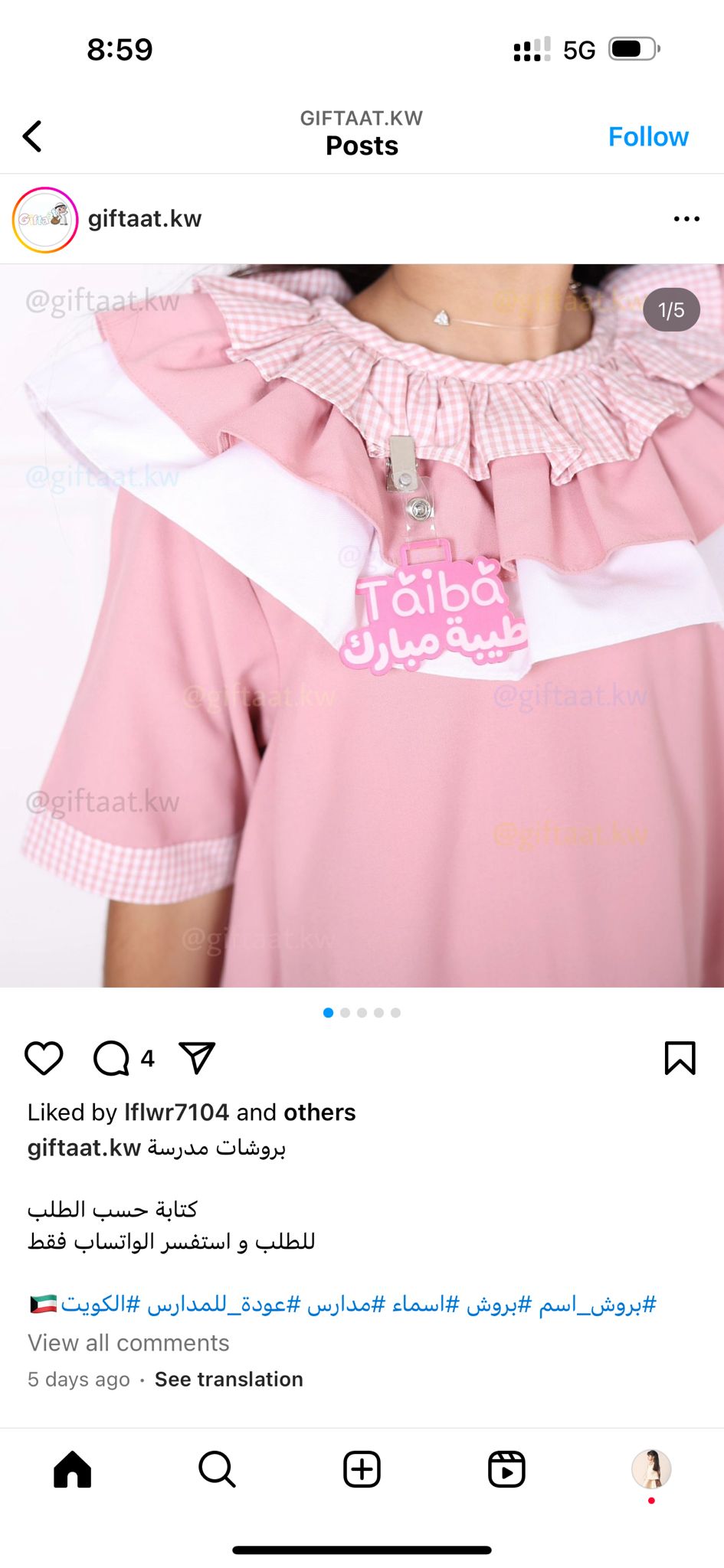Share the post via the paper plane
This screenshot has height=1568, width=724.
pyautogui.click(x=197, y=1058)
